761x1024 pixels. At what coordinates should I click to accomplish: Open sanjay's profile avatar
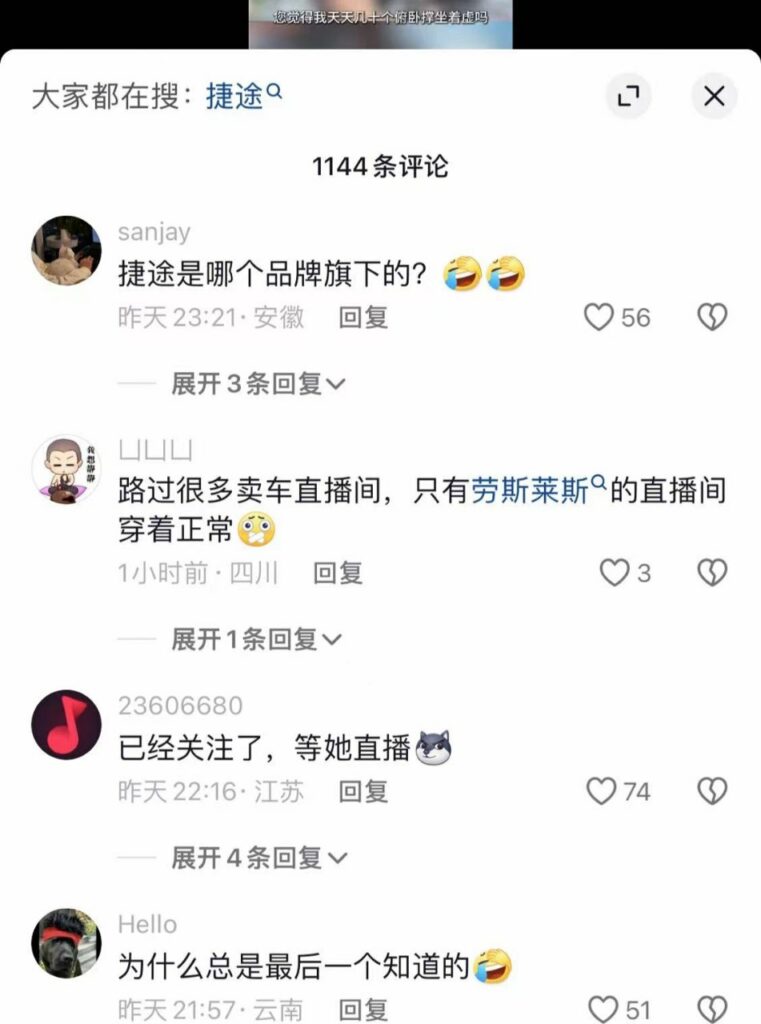67,251
